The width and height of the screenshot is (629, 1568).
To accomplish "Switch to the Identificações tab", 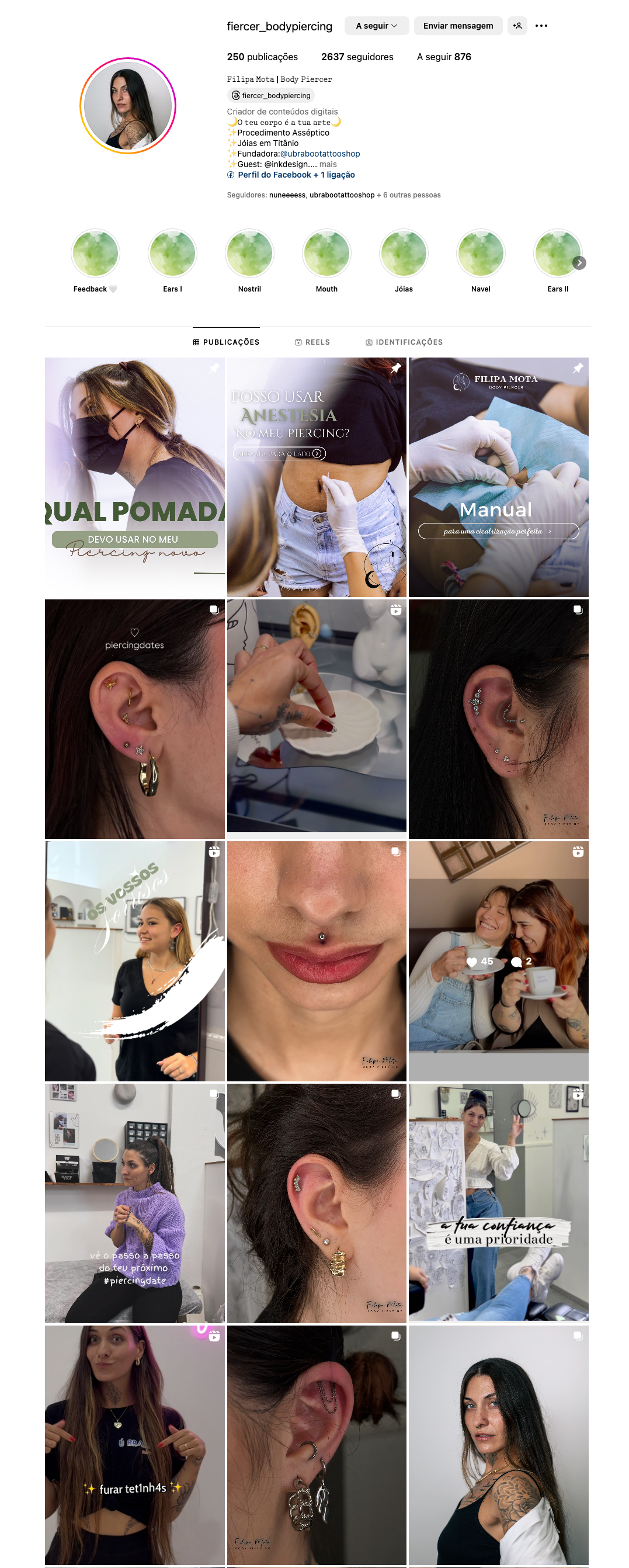I will [404, 342].
